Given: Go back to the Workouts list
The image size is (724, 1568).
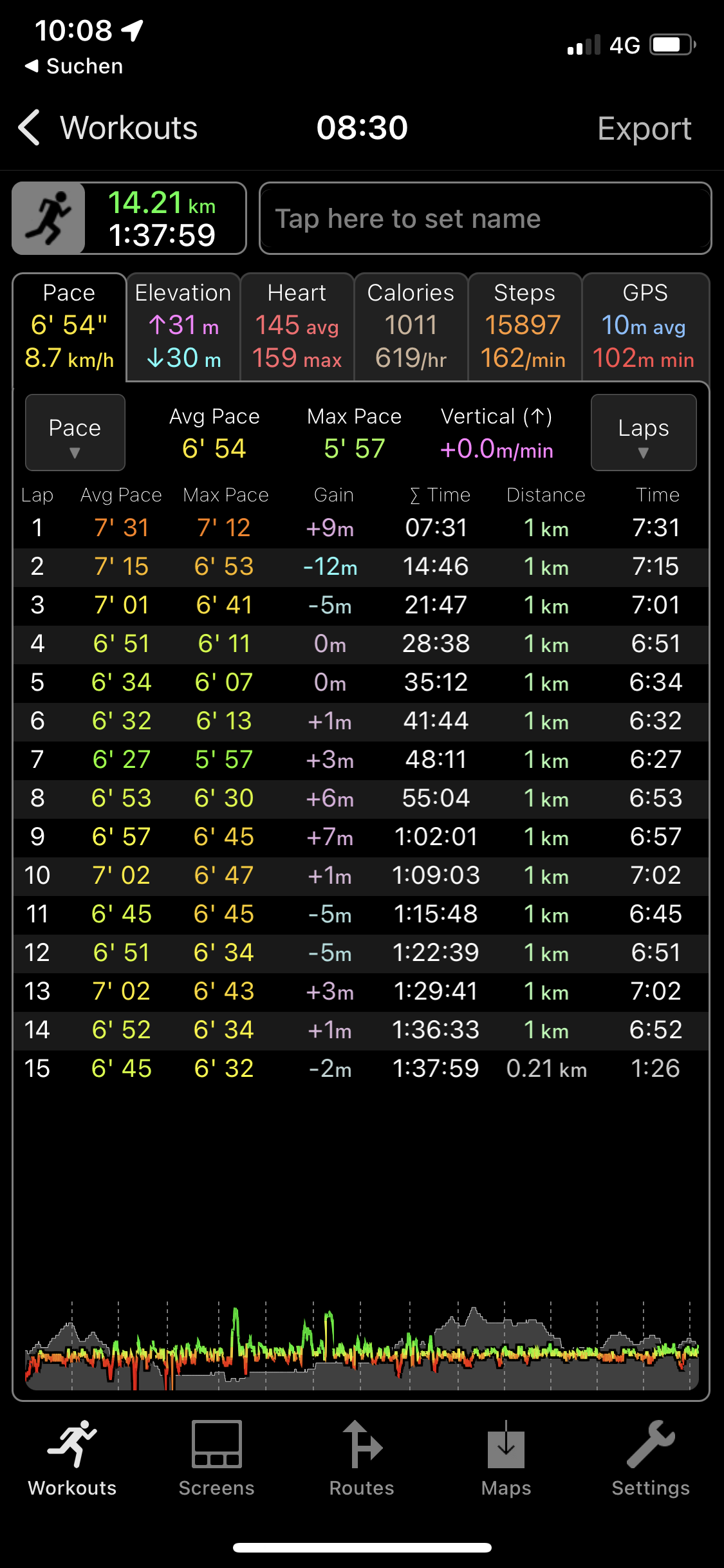Looking at the screenshot, I should (106, 127).
